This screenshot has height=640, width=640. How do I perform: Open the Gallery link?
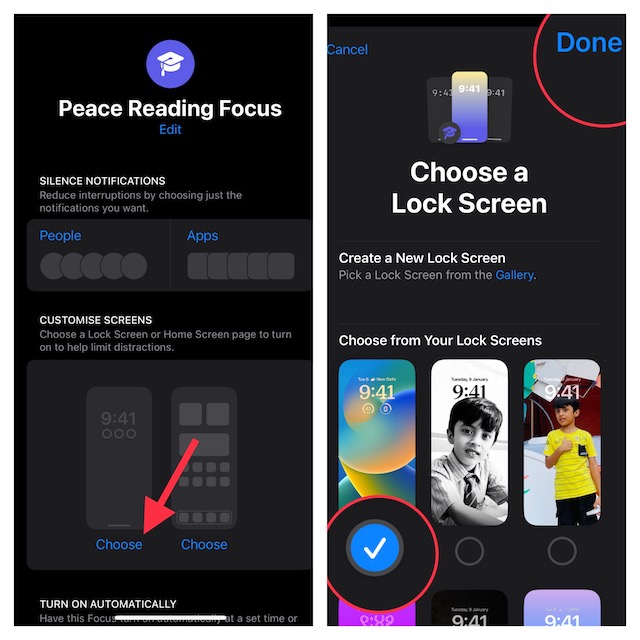[515, 275]
